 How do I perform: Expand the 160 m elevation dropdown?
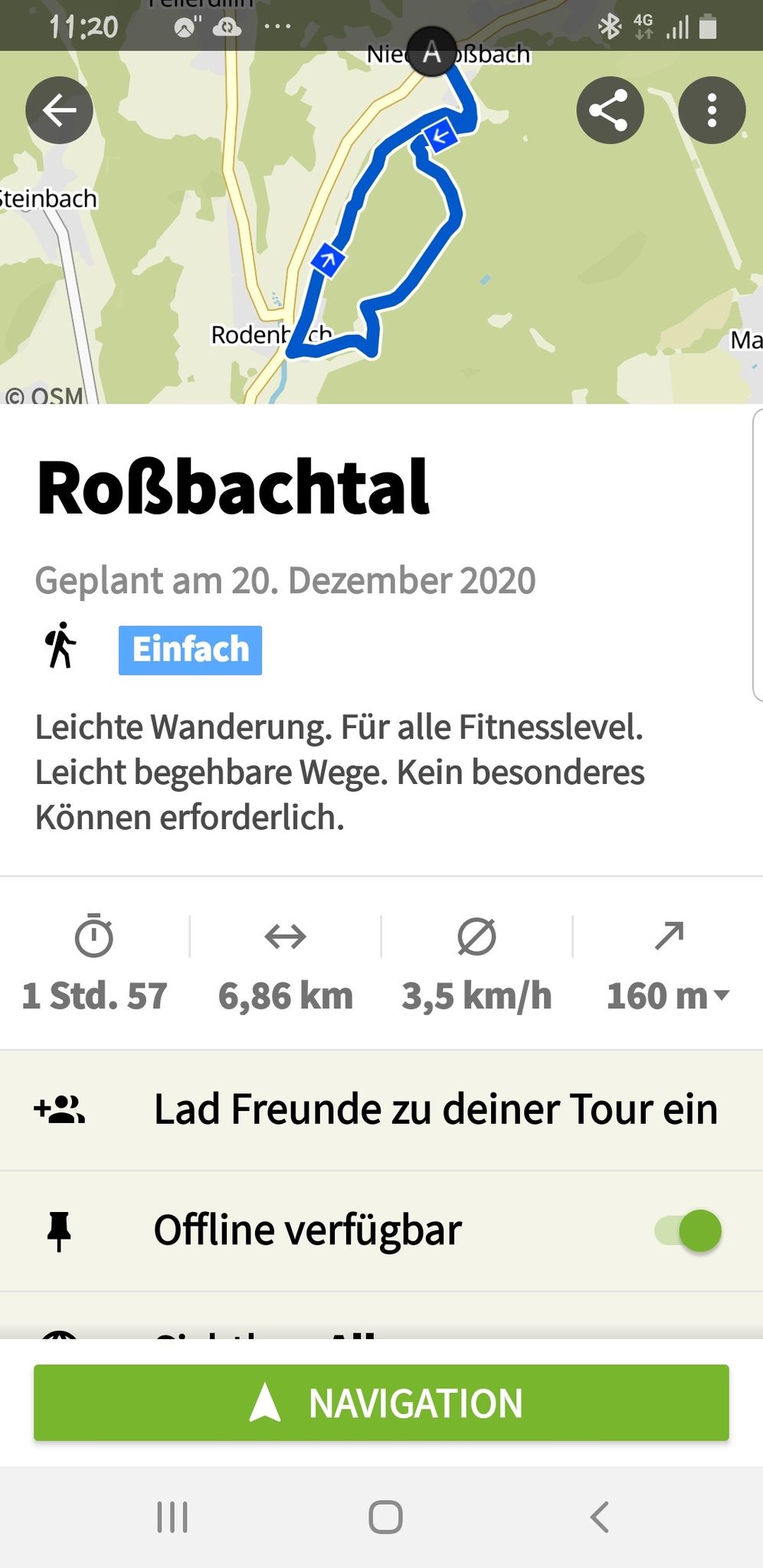[668, 995]
